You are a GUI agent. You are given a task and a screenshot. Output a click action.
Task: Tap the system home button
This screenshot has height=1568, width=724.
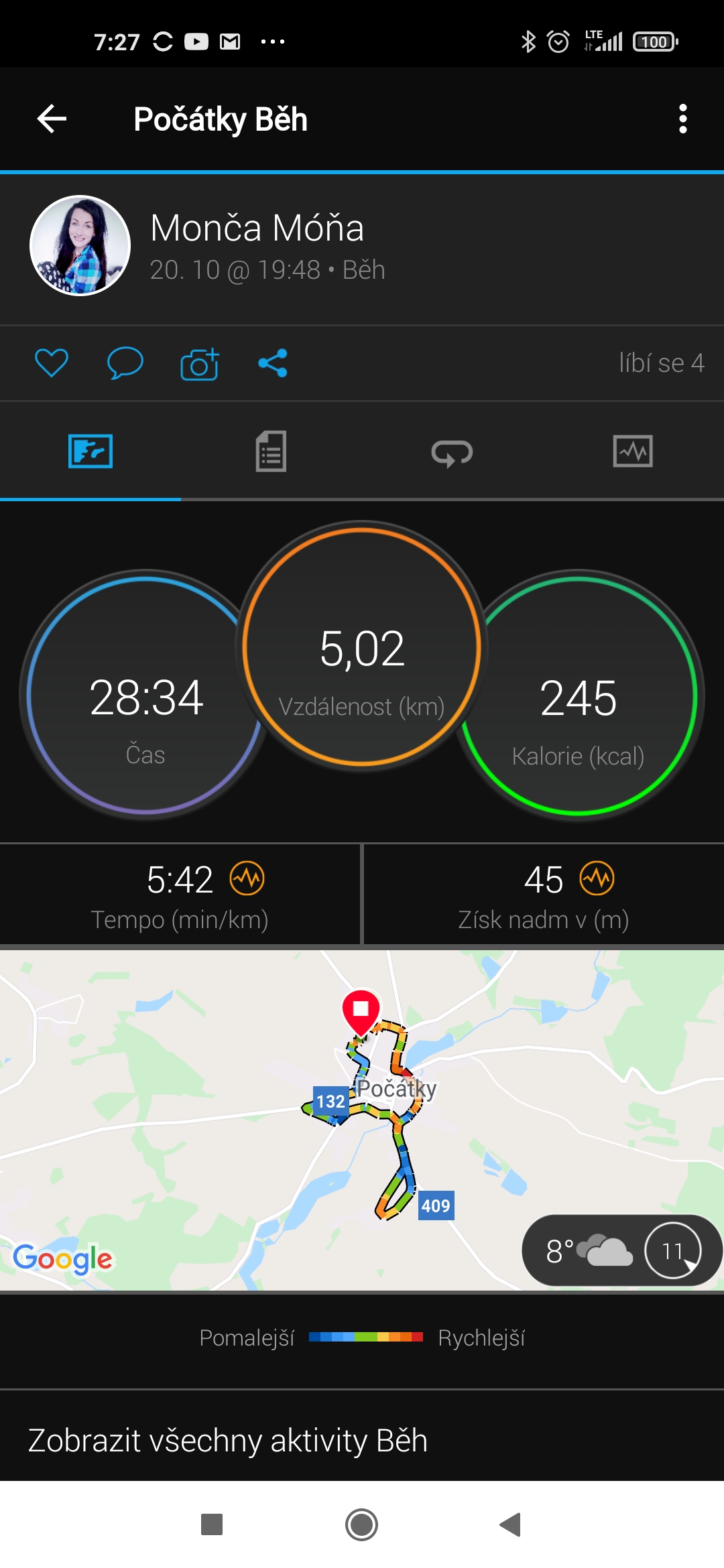(x=362, y=1524)
